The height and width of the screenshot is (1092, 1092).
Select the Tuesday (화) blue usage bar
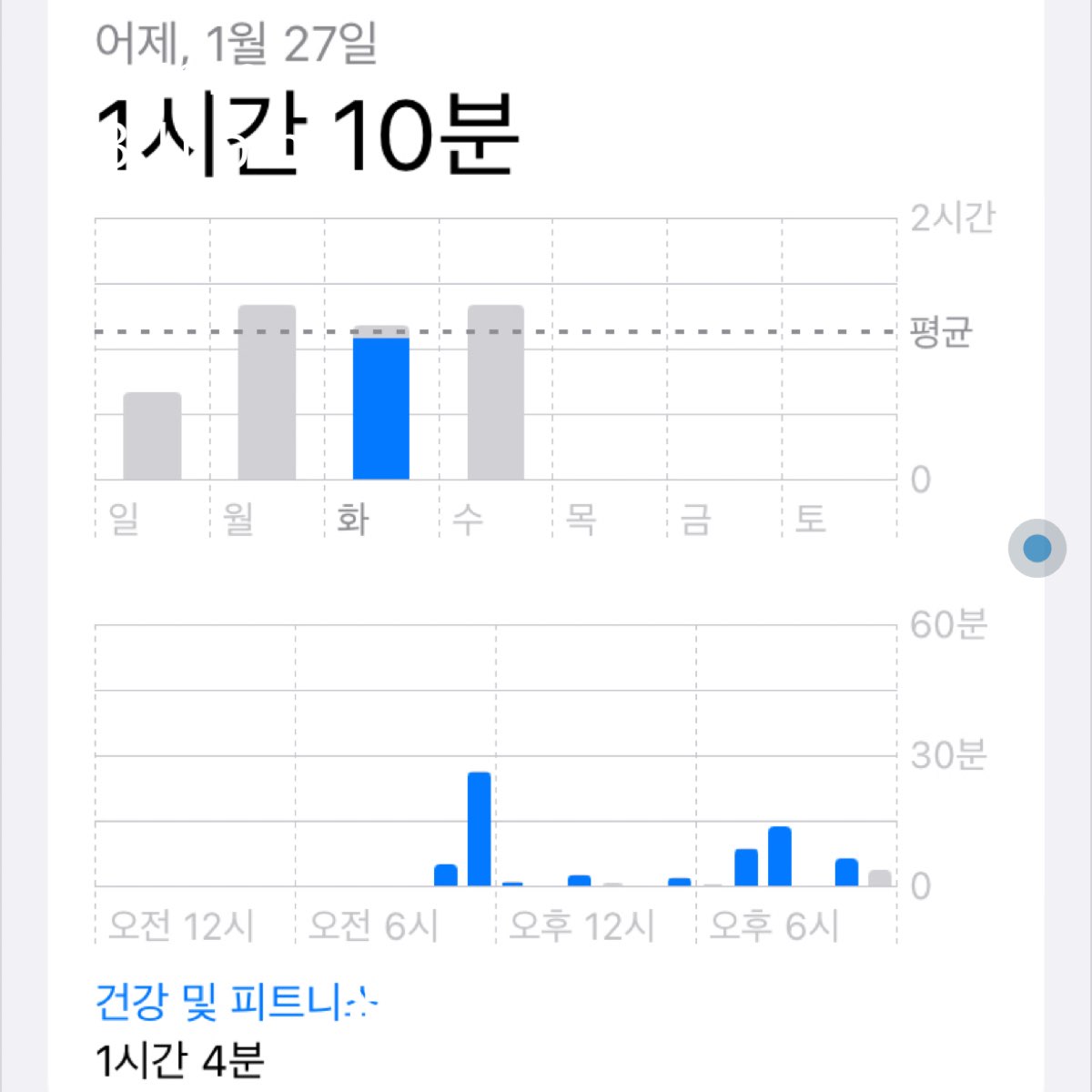click(381, 408)
